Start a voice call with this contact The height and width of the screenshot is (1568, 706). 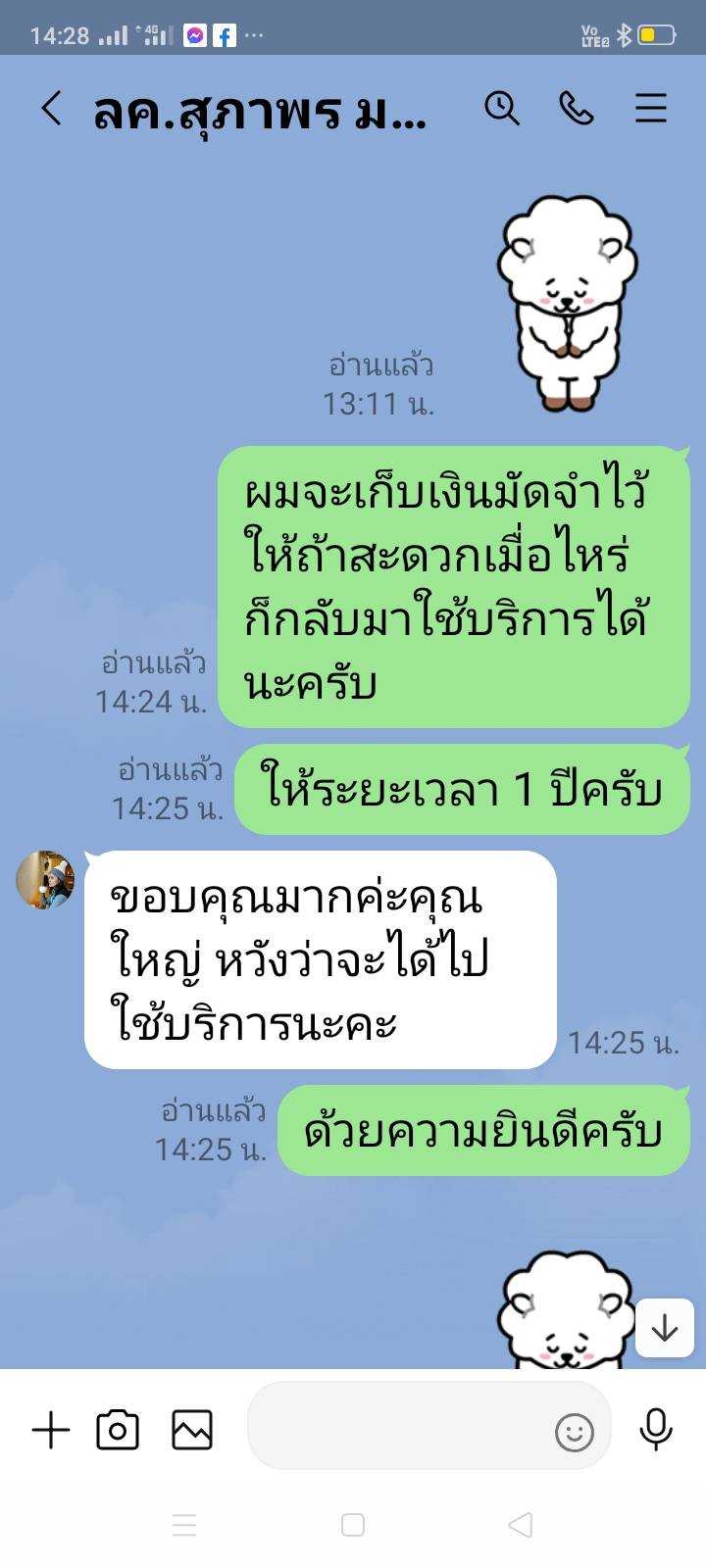click(x=577, y=108)
